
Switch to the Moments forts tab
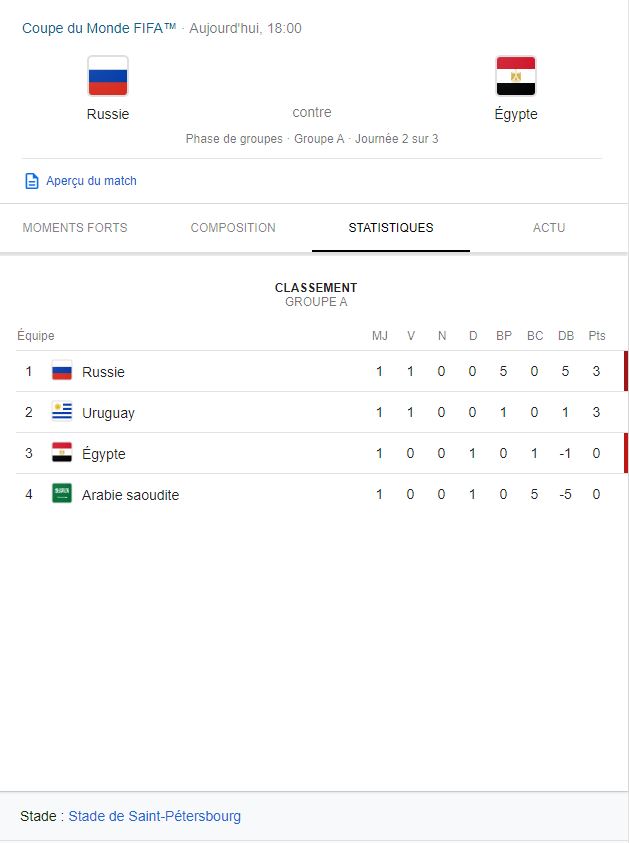click(75, 228)
